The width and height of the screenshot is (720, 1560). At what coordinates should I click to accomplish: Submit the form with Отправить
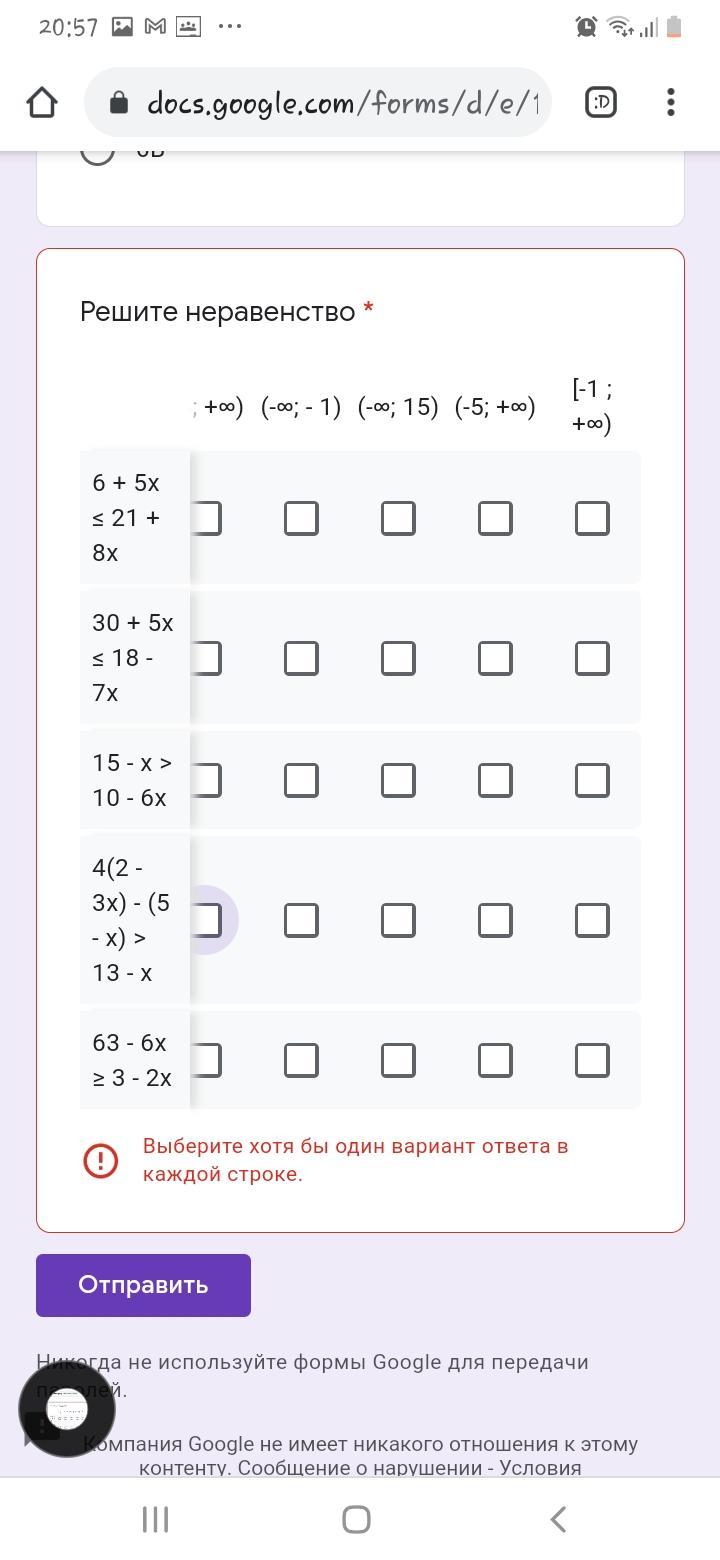coord(143,1285)
